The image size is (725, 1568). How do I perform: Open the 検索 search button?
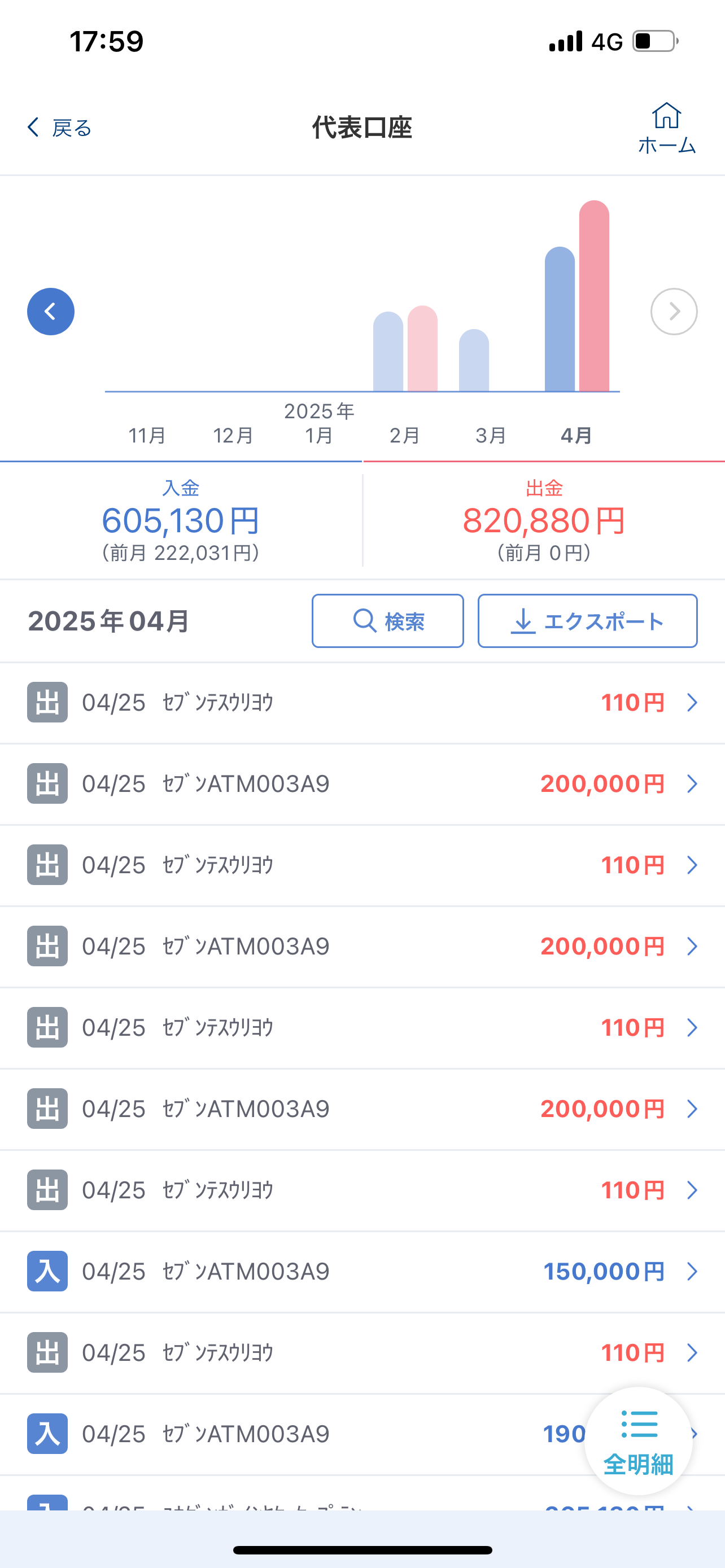tap(388, 621)
